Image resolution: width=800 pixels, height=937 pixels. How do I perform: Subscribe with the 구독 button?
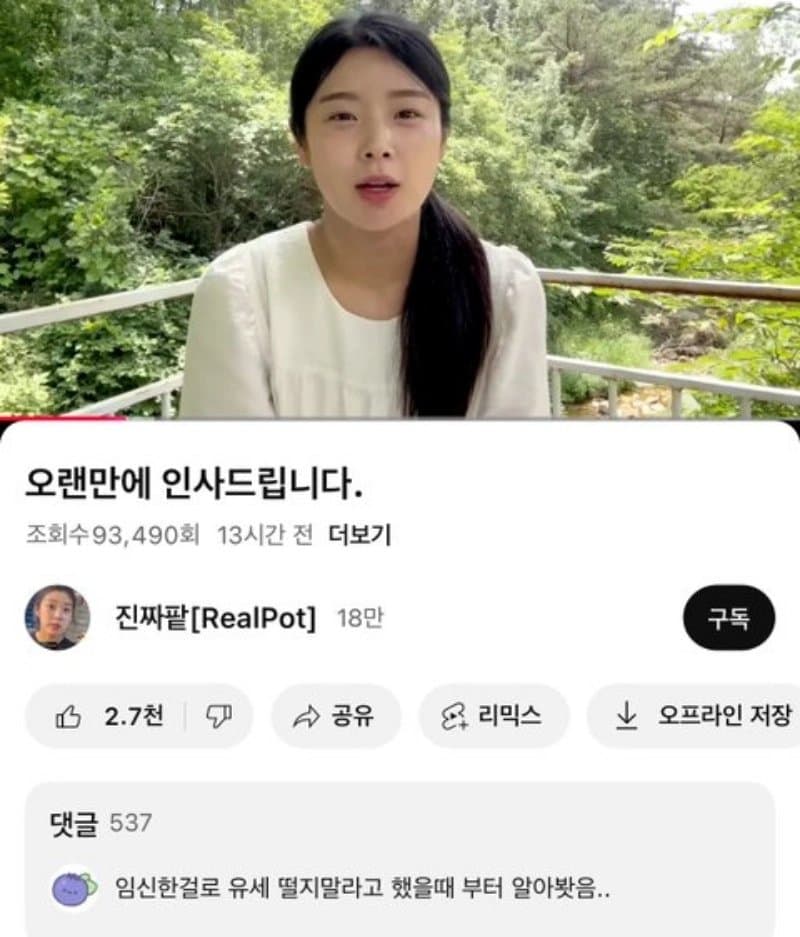point(729,618)
